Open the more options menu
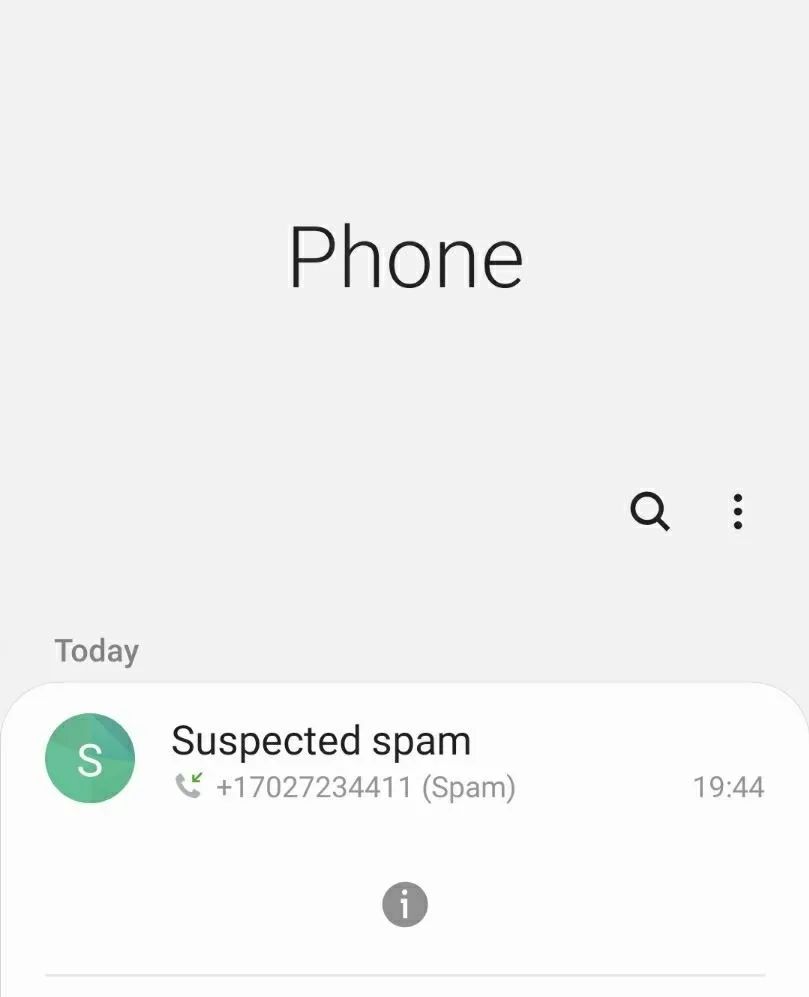The width and height of the screenshot is (809, 997). click(737, 511)
